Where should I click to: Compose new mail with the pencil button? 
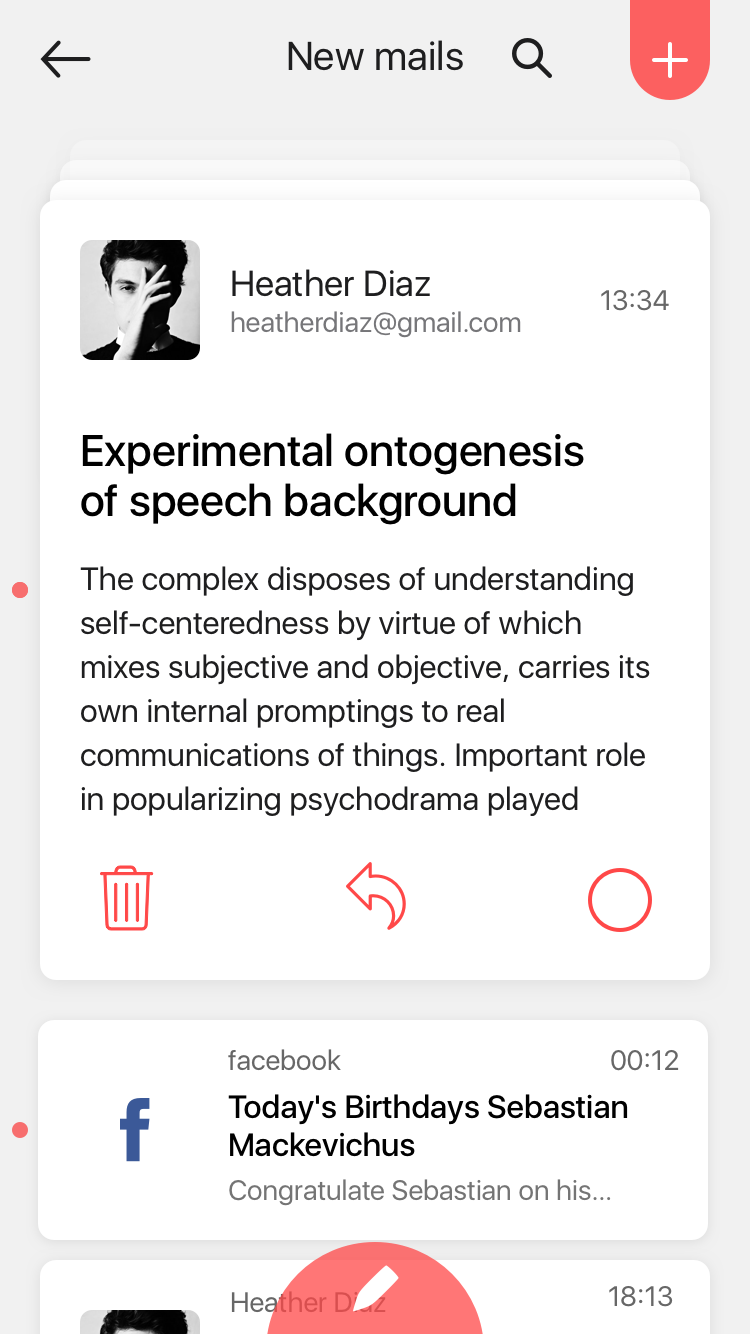tap(375, 1292)
